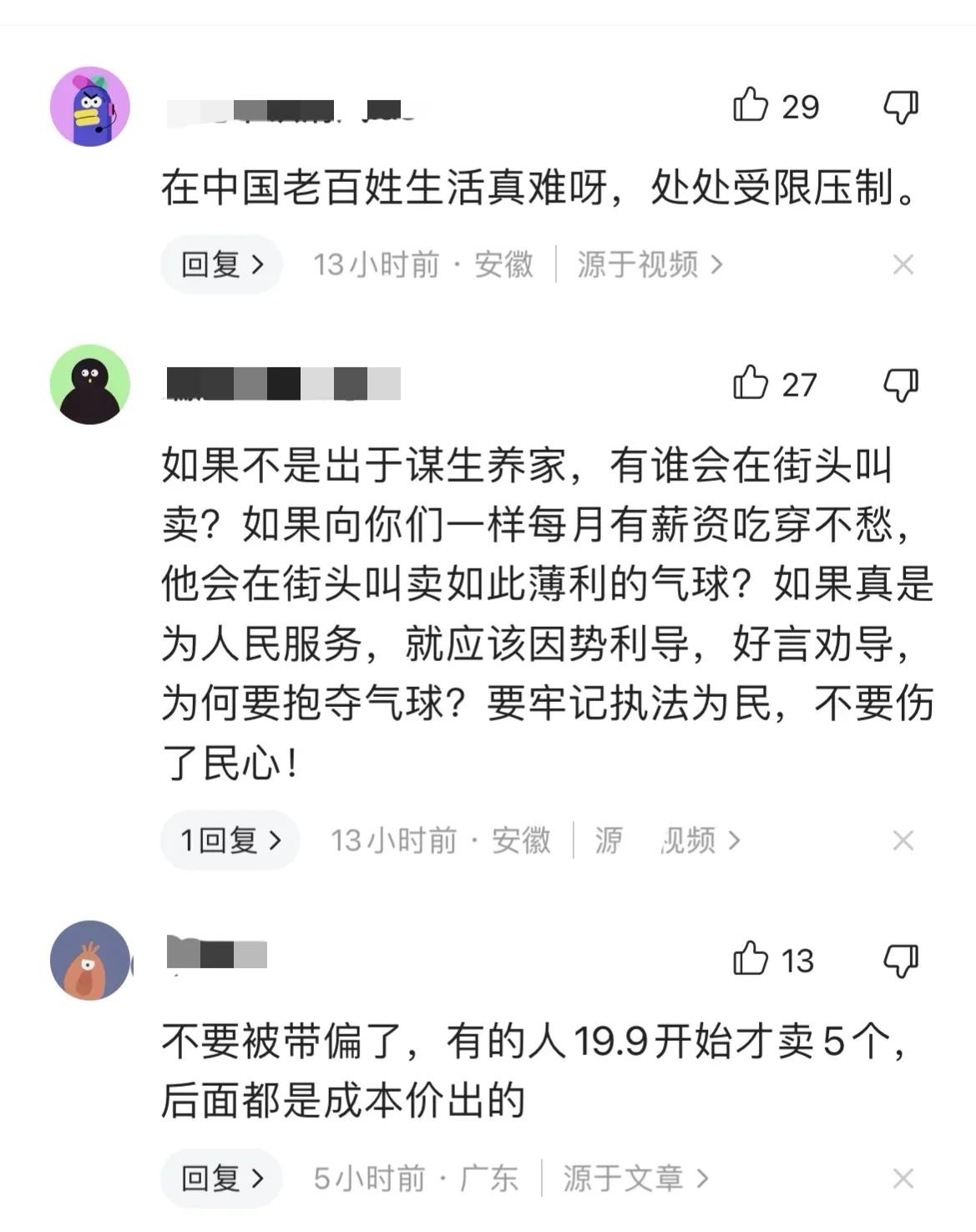The width and height of the screenshot is (976, 1232).
Task: Open 源于文章 link under Guangdong comment
Action: 635,1178
